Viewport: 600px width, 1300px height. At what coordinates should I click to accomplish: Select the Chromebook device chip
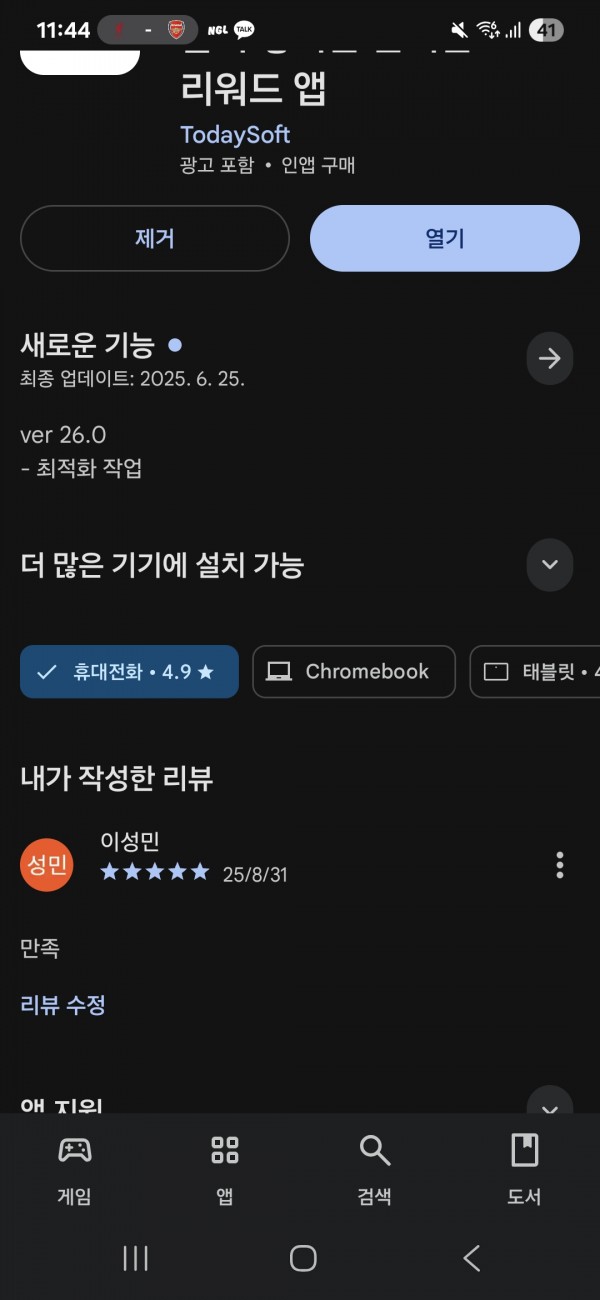(x=354, y=672)
